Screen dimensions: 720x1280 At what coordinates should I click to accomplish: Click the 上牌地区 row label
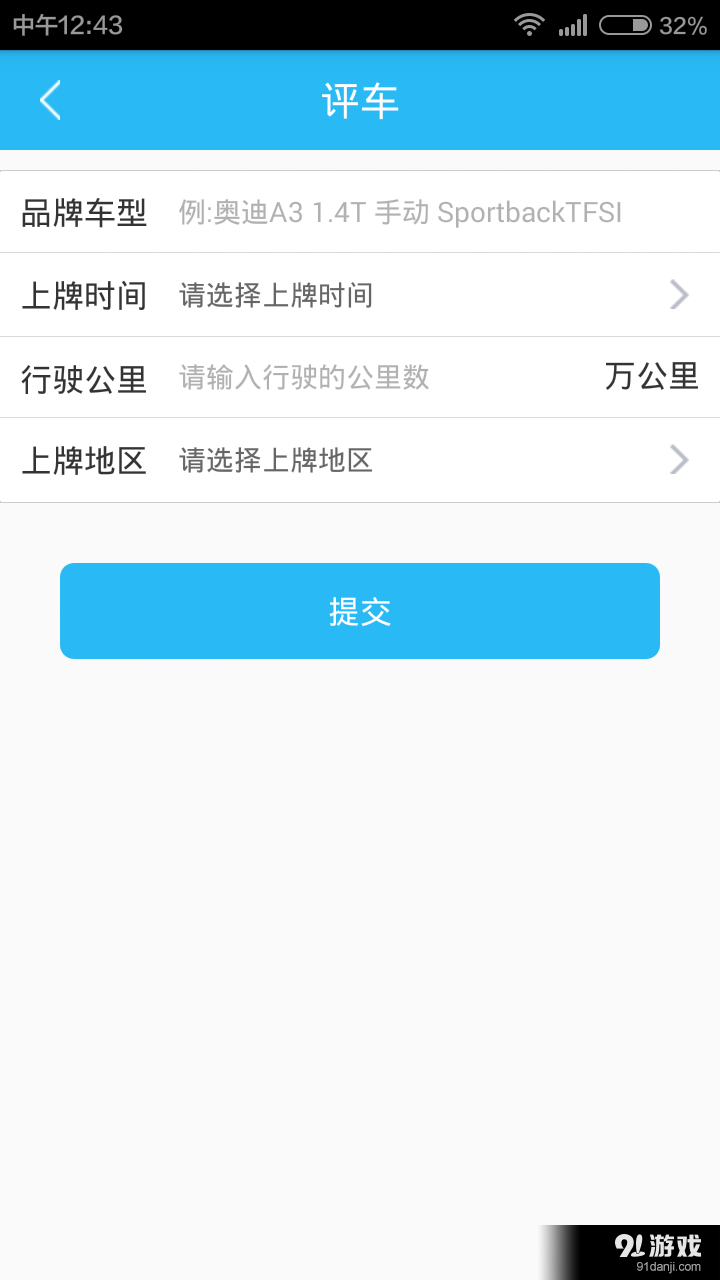point(85,460)
